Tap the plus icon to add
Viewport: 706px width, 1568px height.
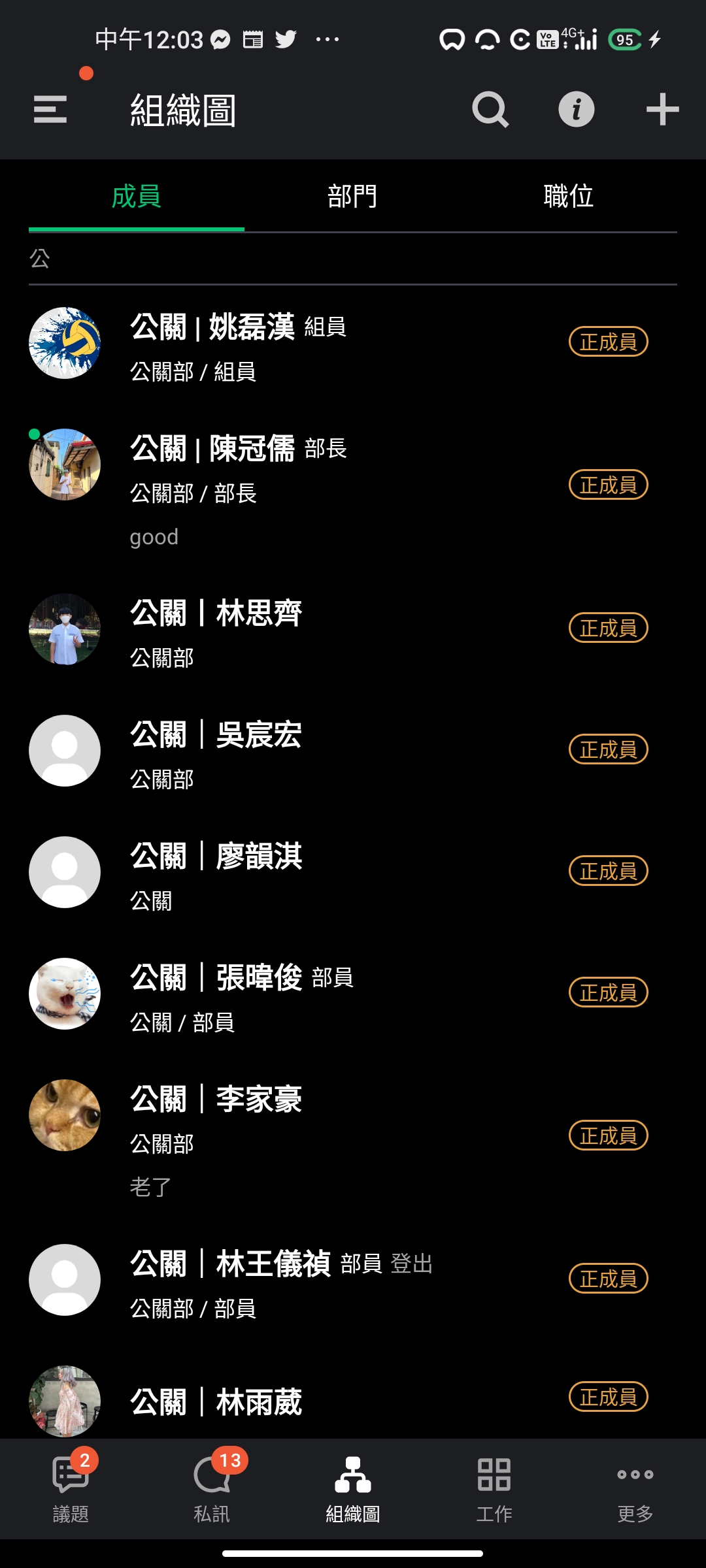point(662,109)
